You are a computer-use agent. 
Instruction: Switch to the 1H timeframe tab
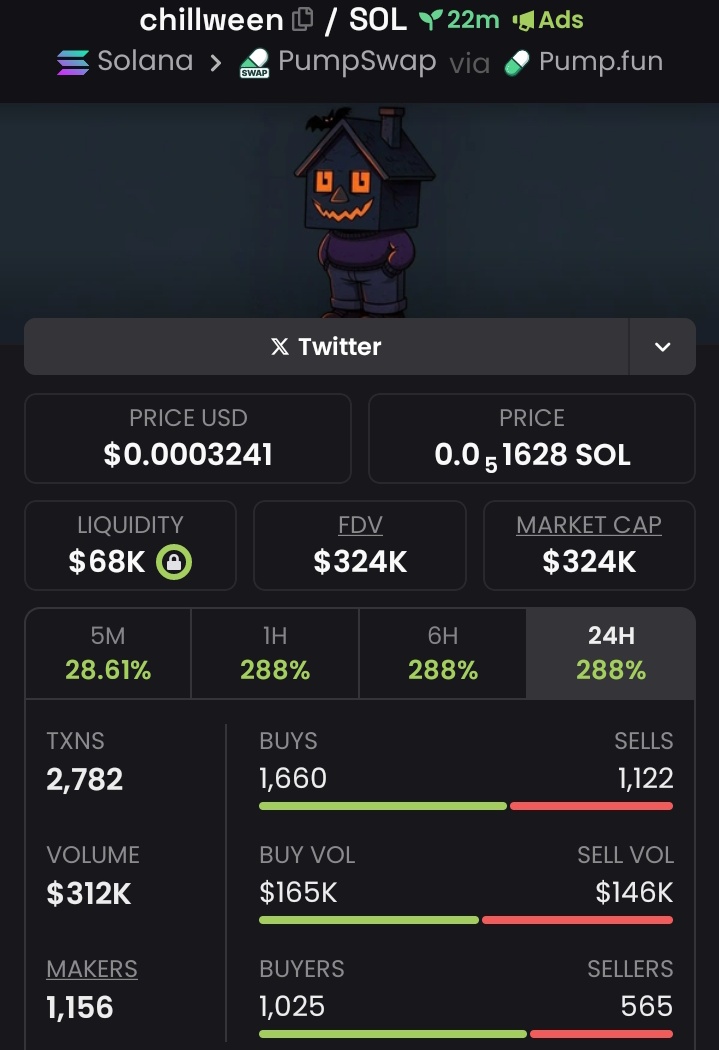coord(275,653)
